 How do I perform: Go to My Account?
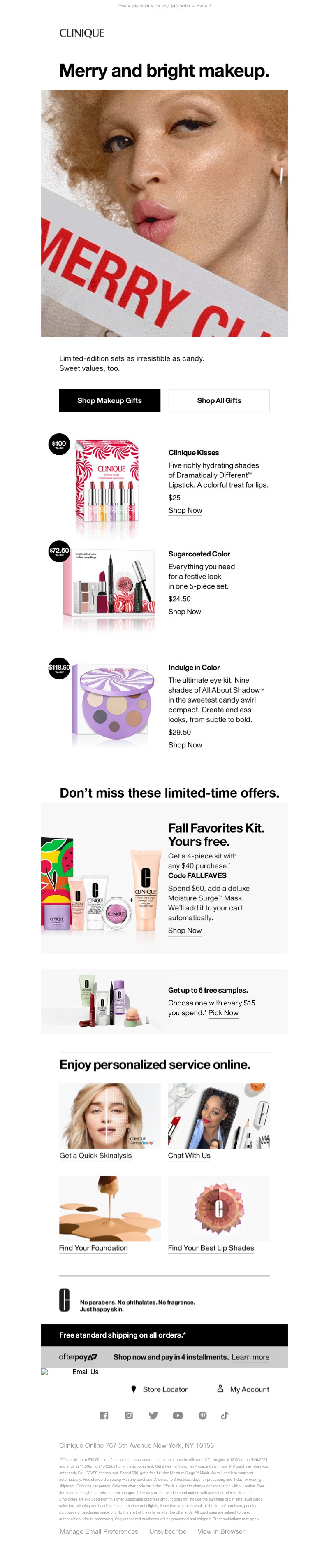point(249,1389)
